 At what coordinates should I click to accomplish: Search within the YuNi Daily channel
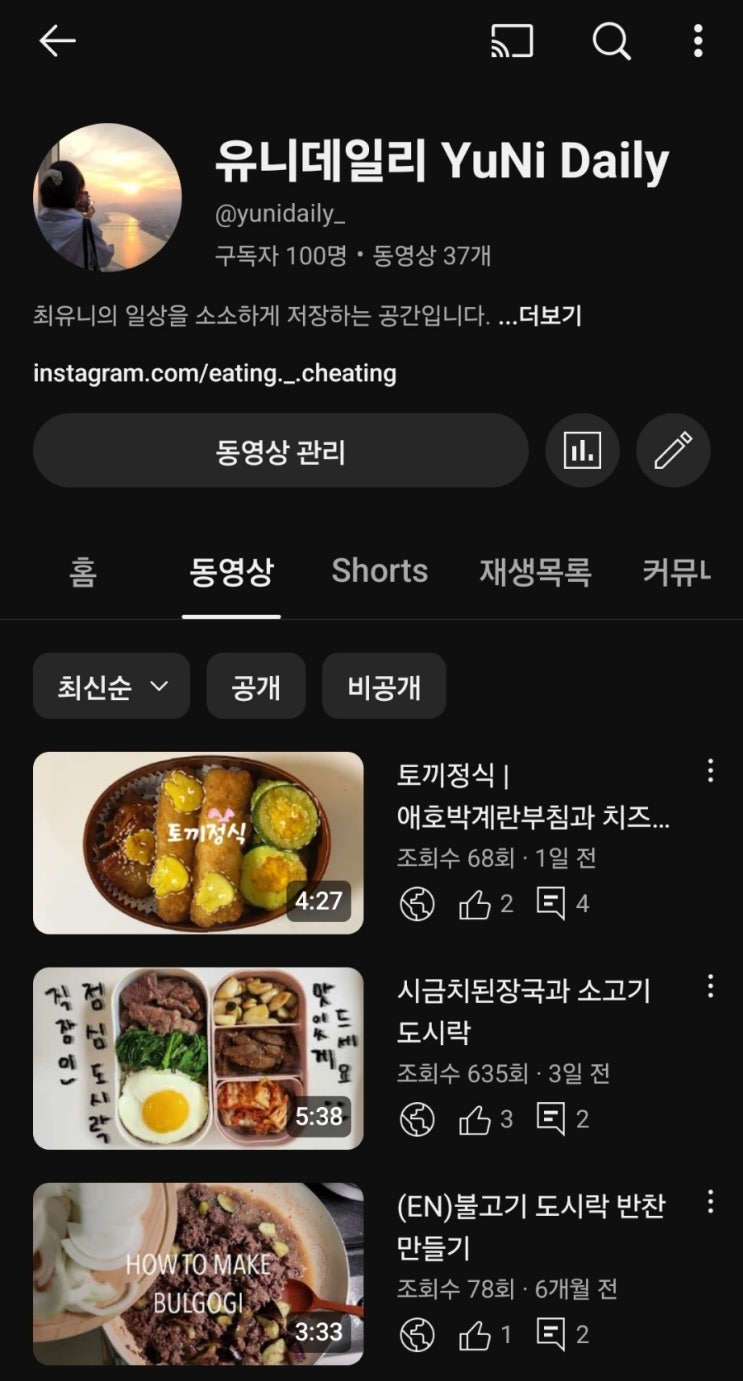tap(611, 41)
